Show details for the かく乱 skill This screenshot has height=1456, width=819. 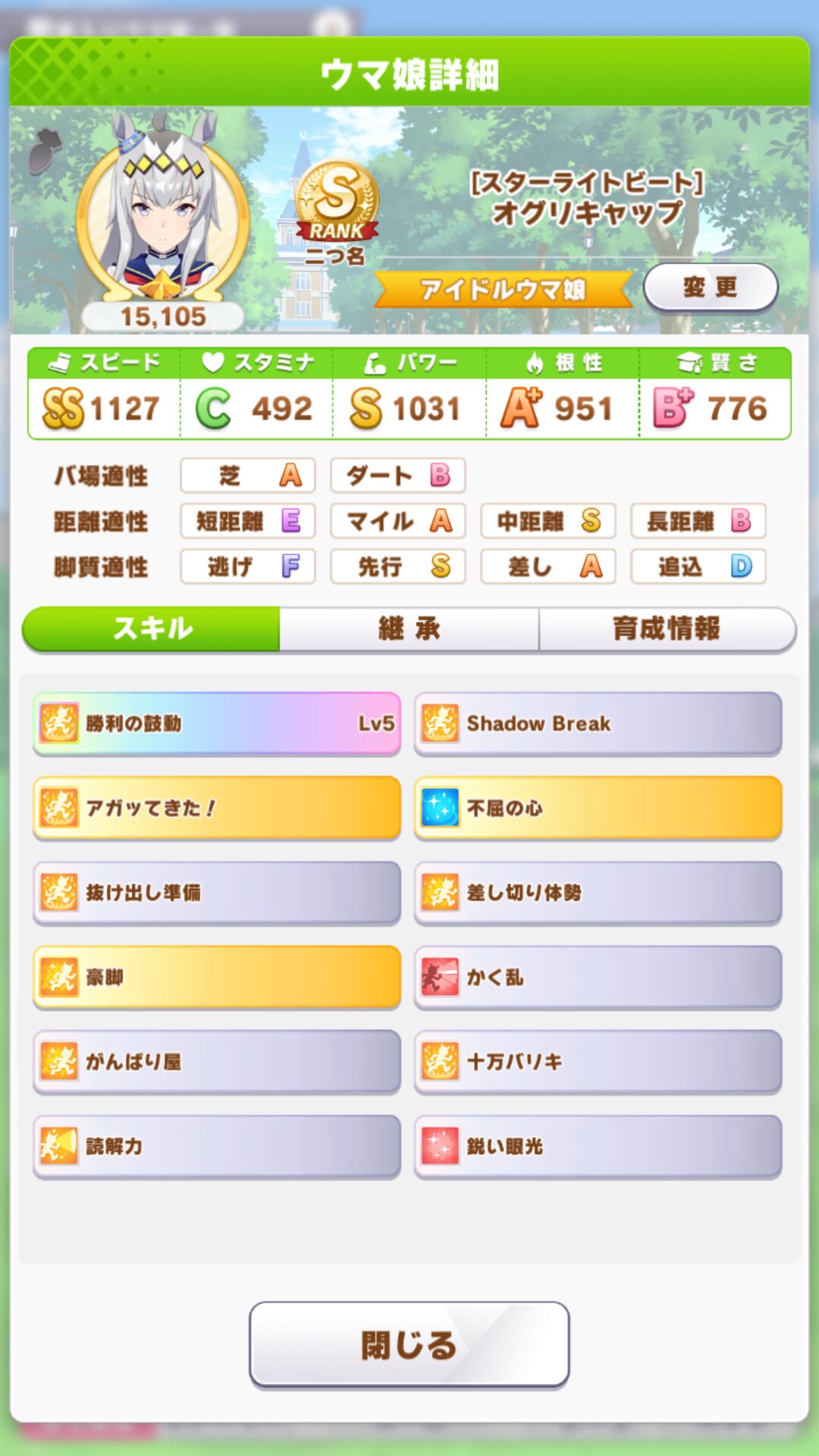pos(598,977)
